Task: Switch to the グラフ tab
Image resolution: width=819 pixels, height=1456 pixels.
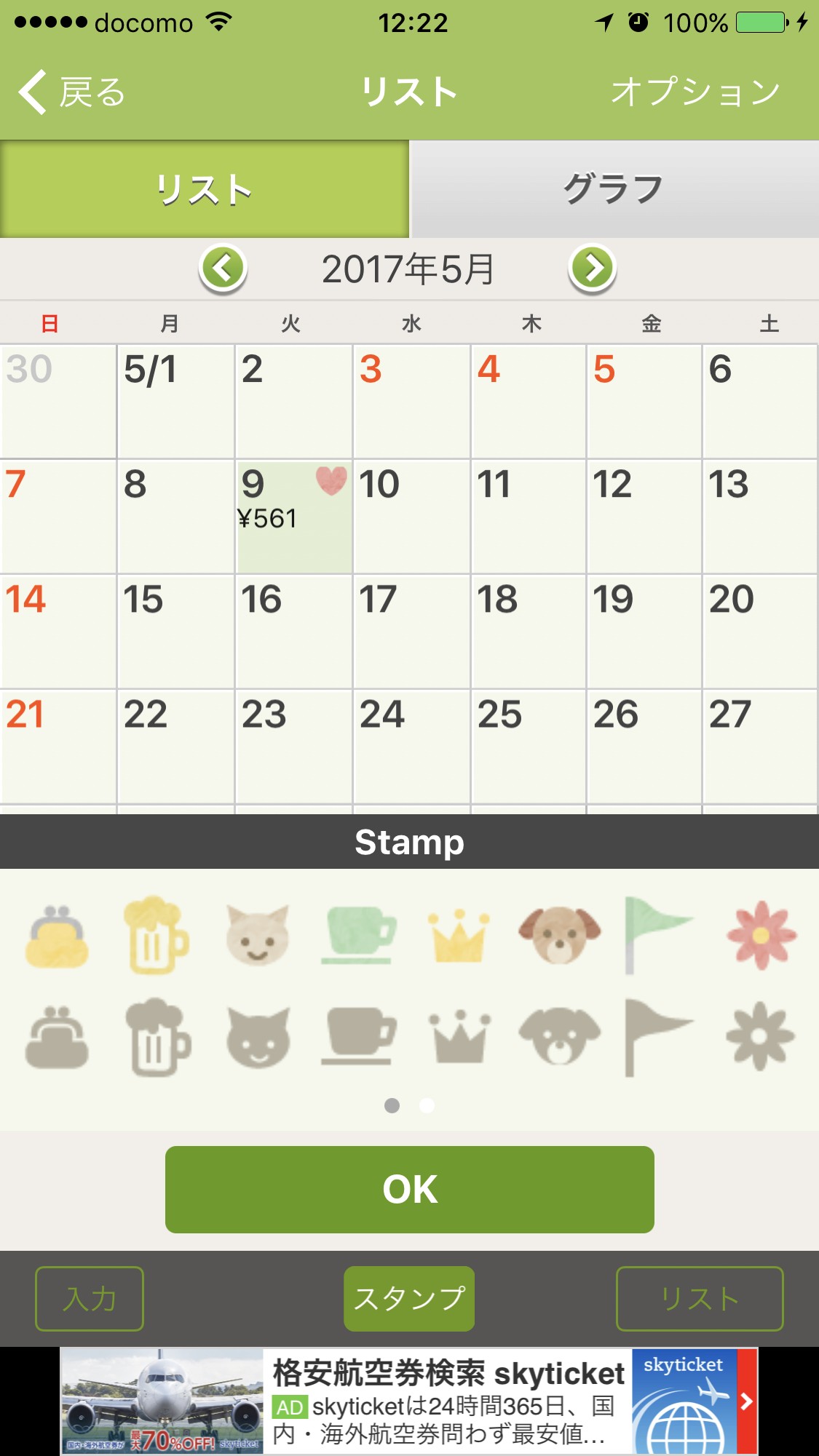Action: click(x=614, y=189)
